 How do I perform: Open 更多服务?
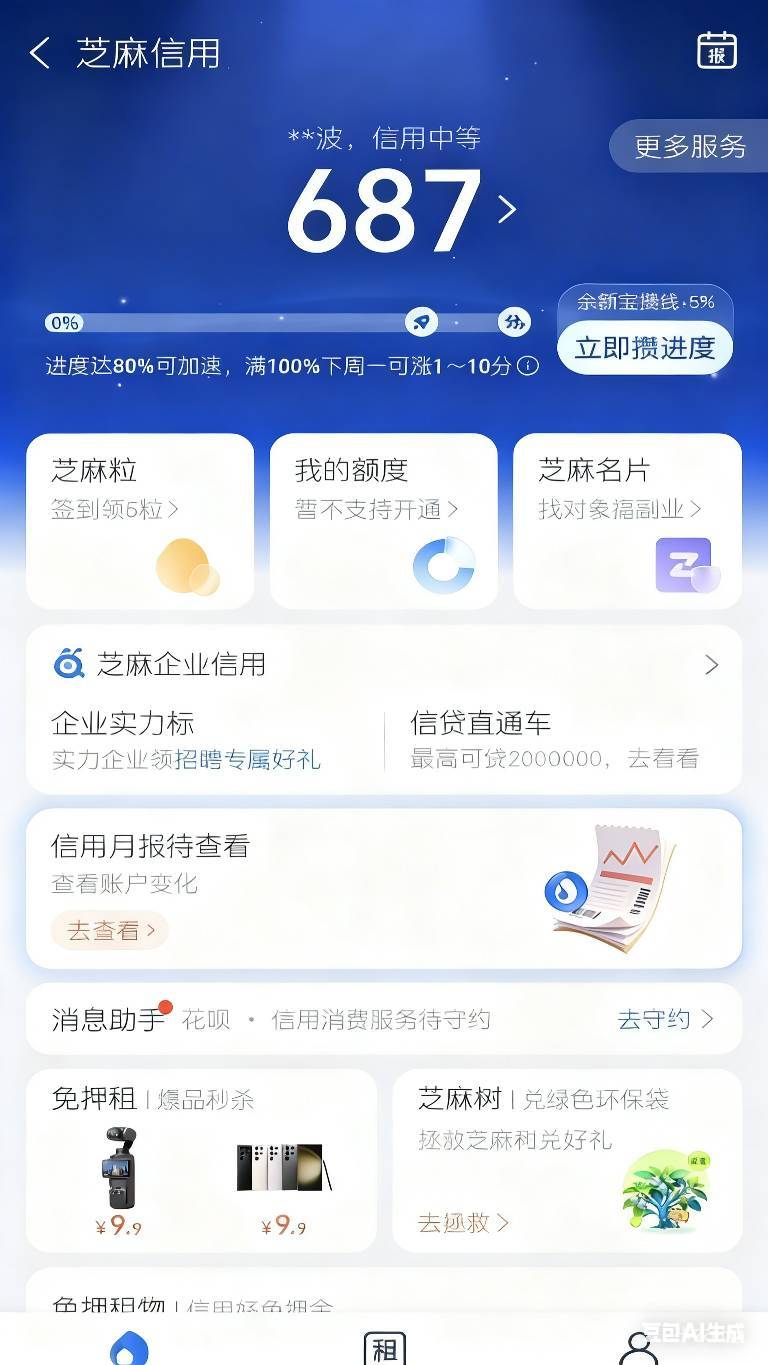coord(689,146)
